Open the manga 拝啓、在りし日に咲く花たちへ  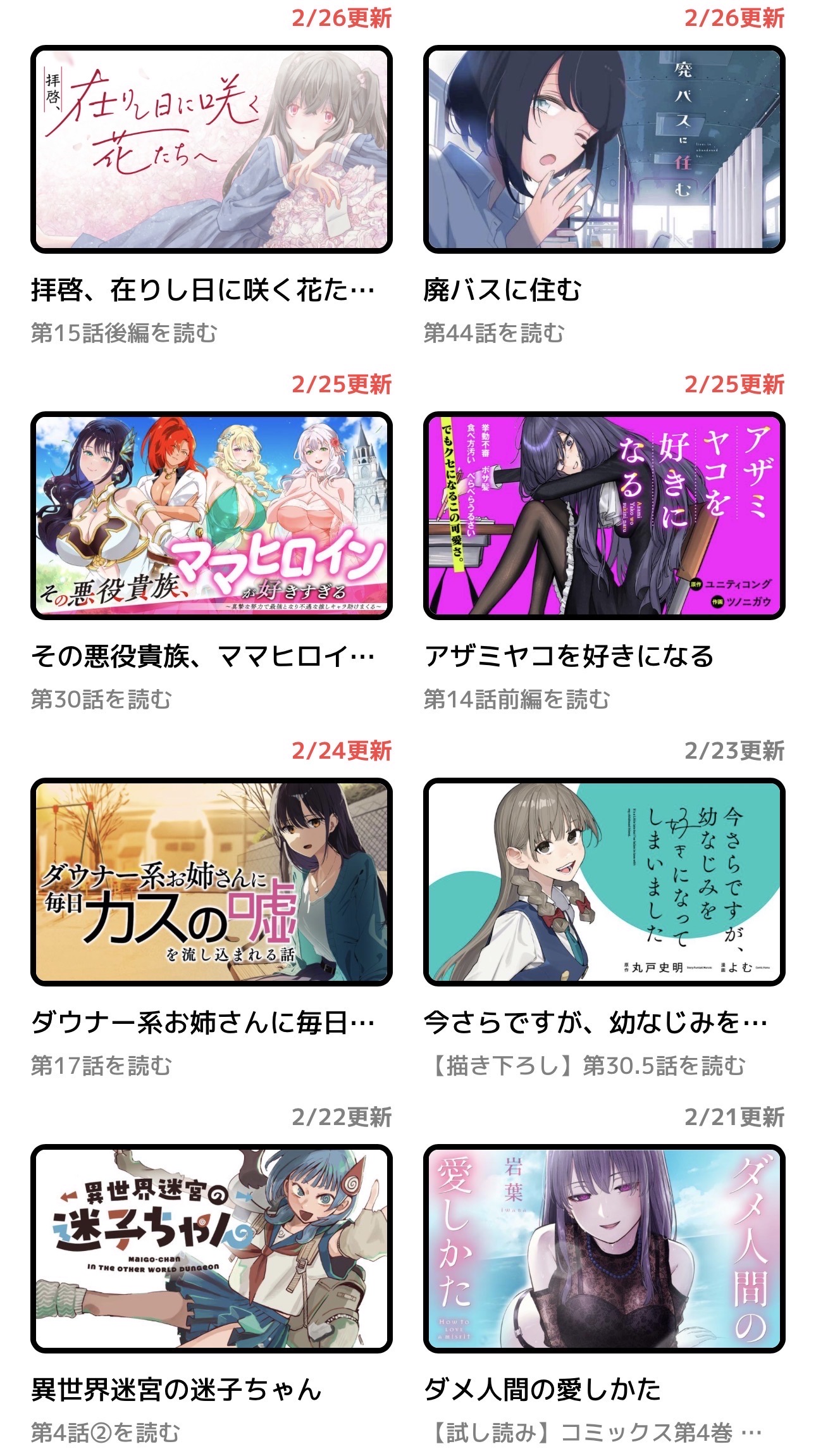tap(211, 149)
